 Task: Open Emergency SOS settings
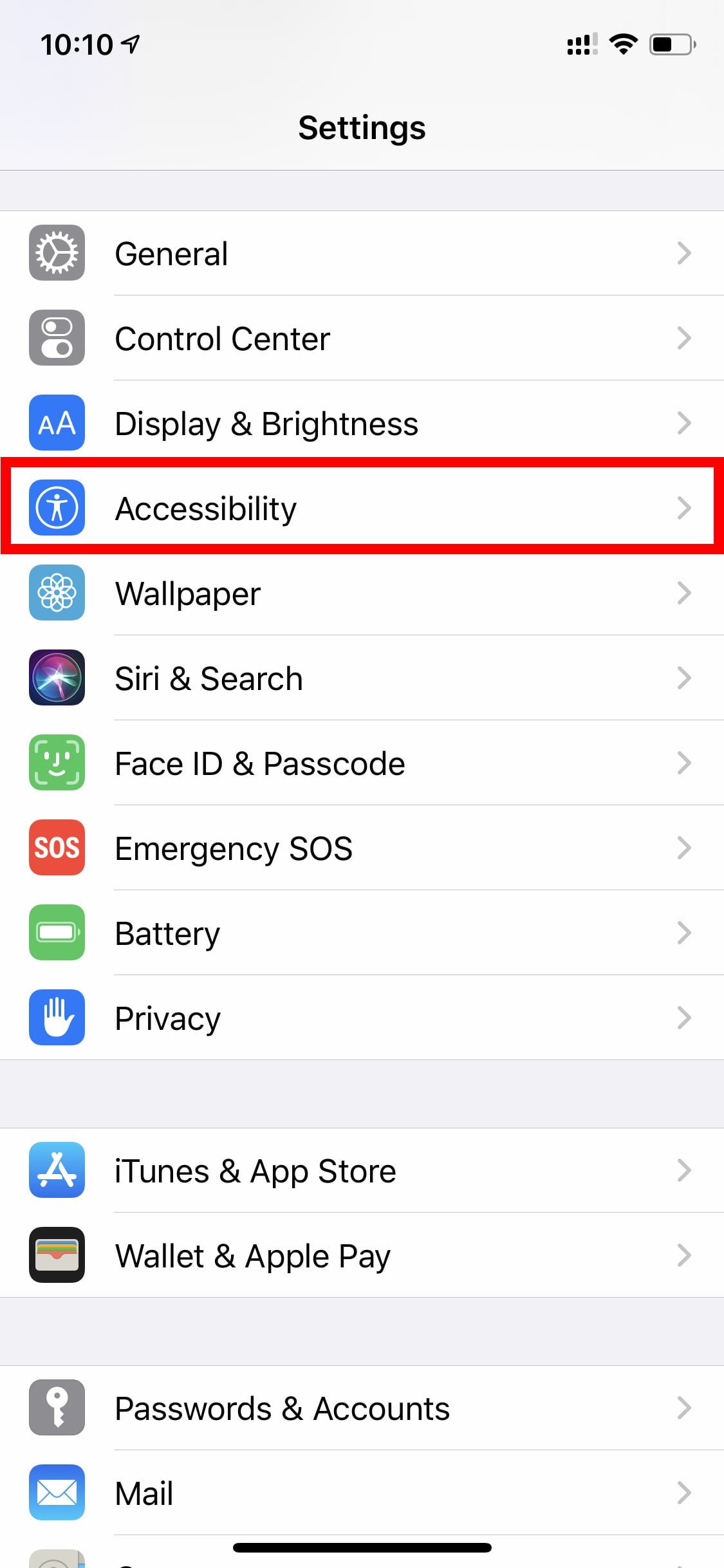click(x=362, y=848)
